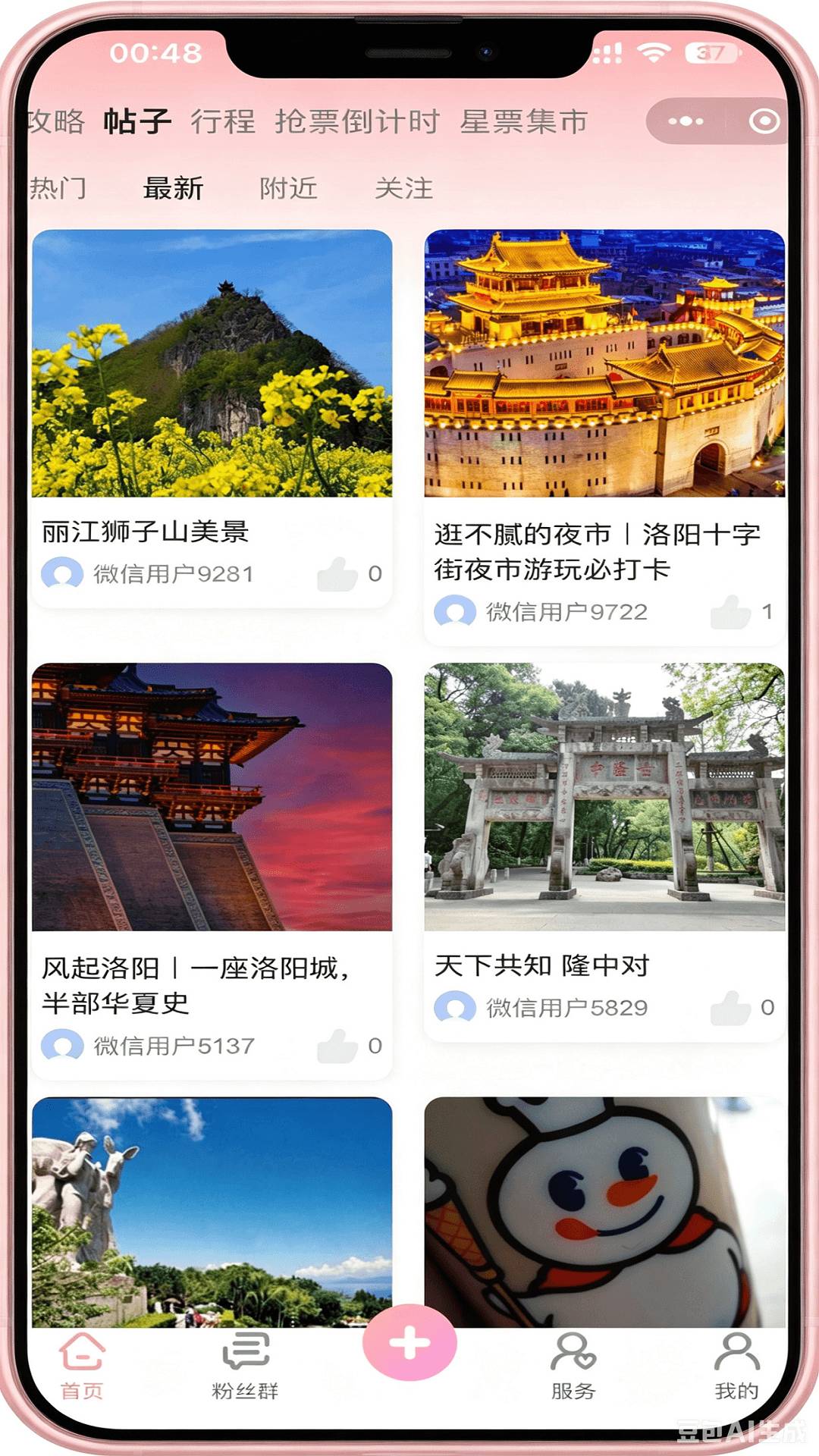The width and height of the screenshot is (819, 1456).
Task: Create a new post with the plus button
Action: 409,1343
